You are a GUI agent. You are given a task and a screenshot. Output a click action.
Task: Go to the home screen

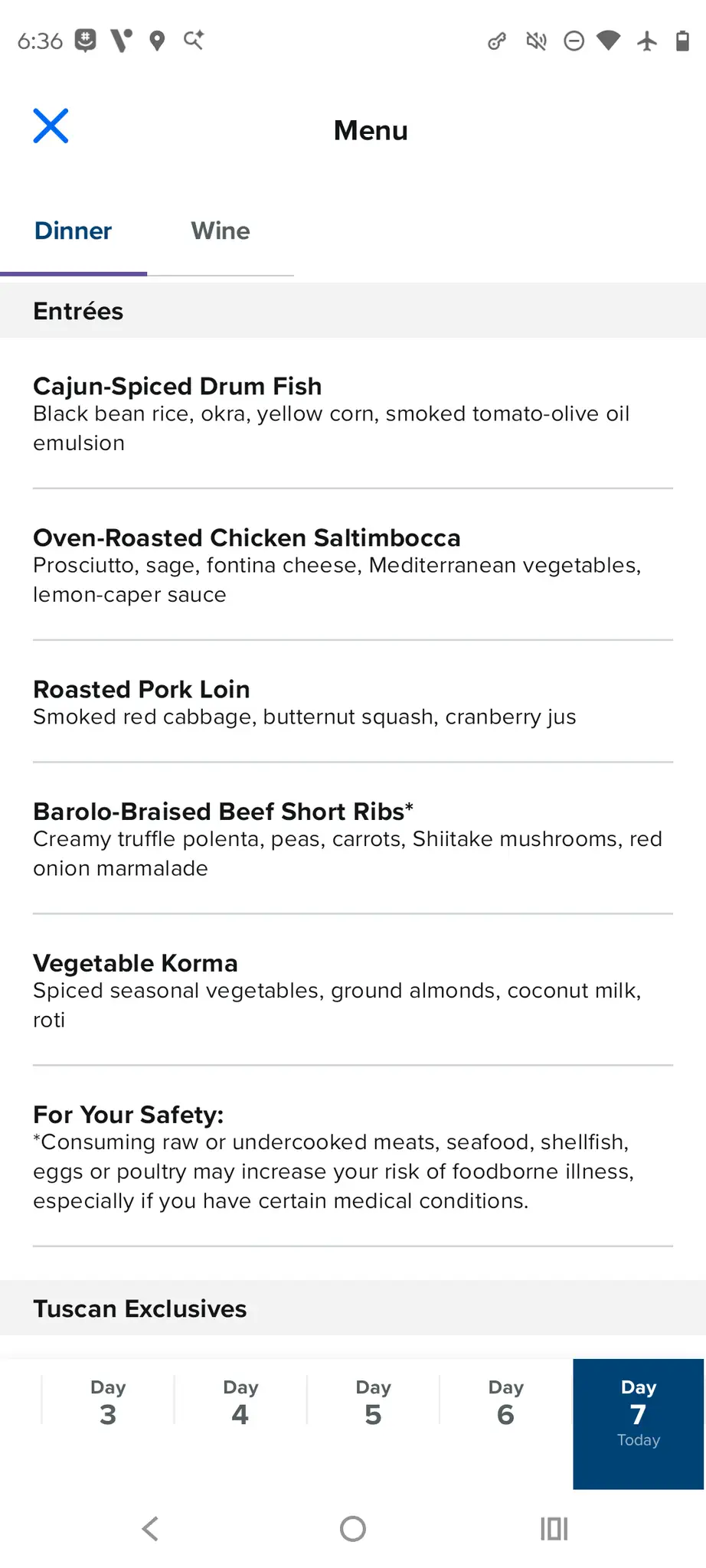pos(353,1529)
